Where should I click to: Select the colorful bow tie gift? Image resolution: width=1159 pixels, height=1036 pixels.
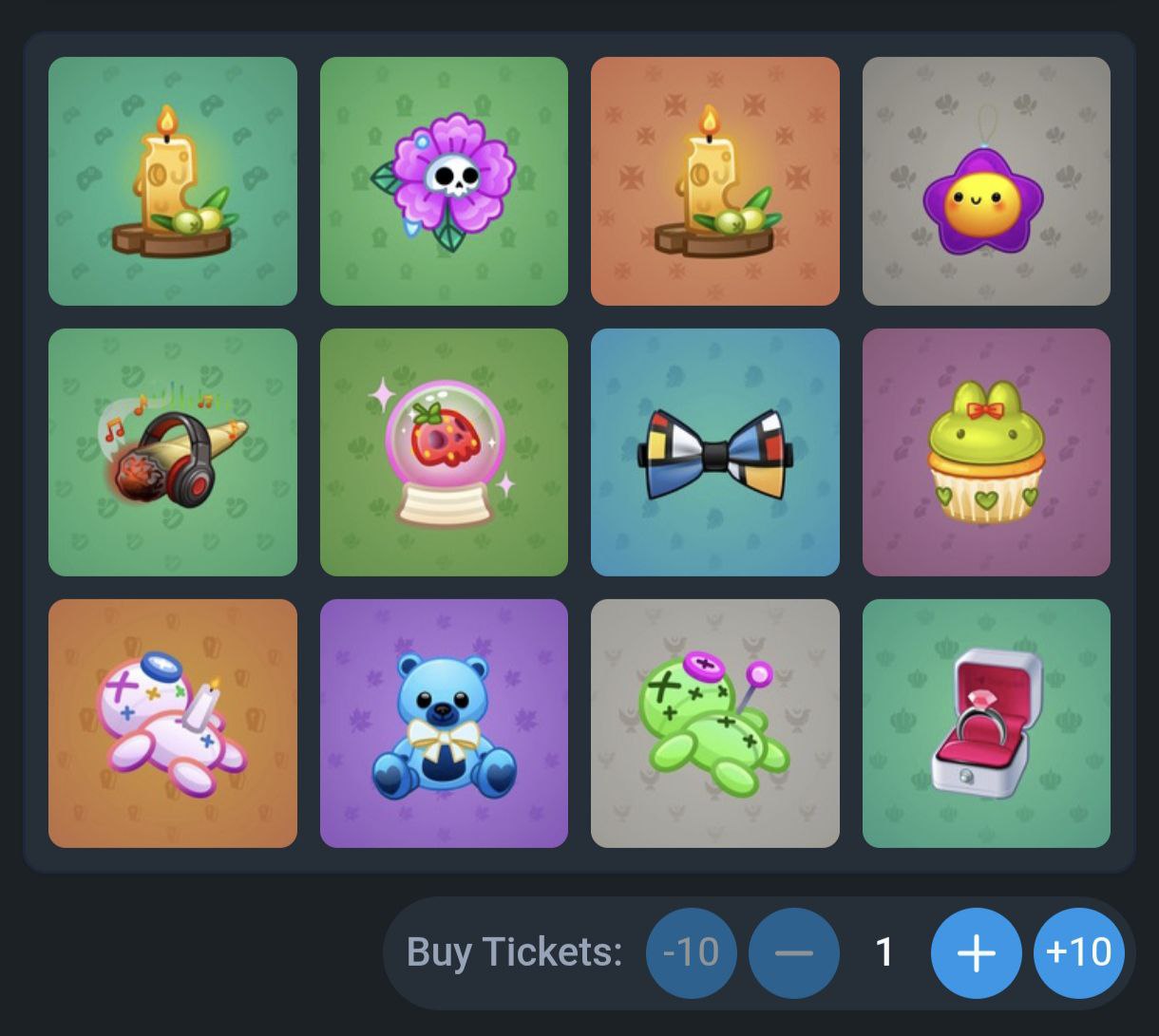click(x=714, y=452)
